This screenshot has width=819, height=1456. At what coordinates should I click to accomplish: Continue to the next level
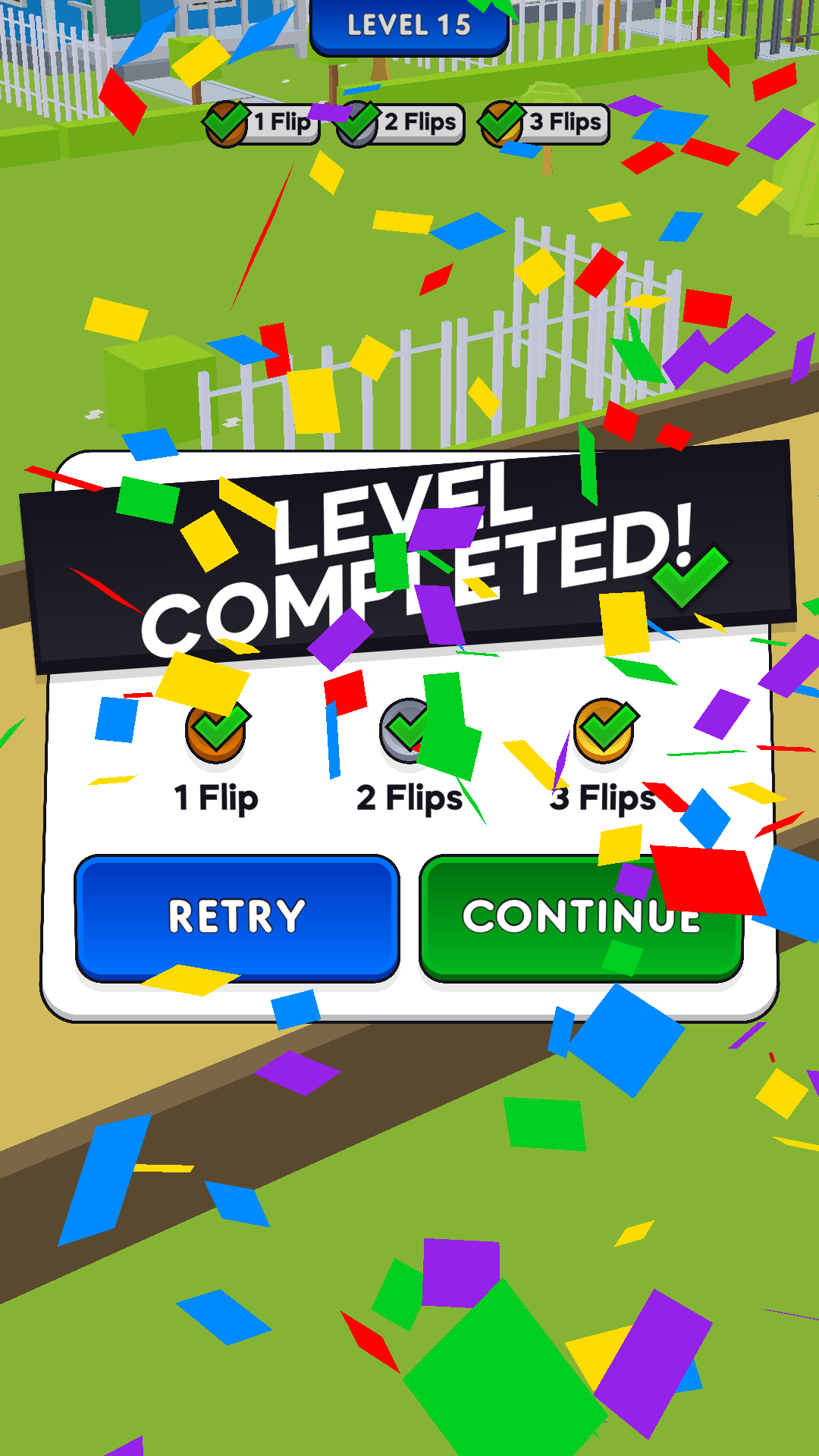tap(581, 918)
